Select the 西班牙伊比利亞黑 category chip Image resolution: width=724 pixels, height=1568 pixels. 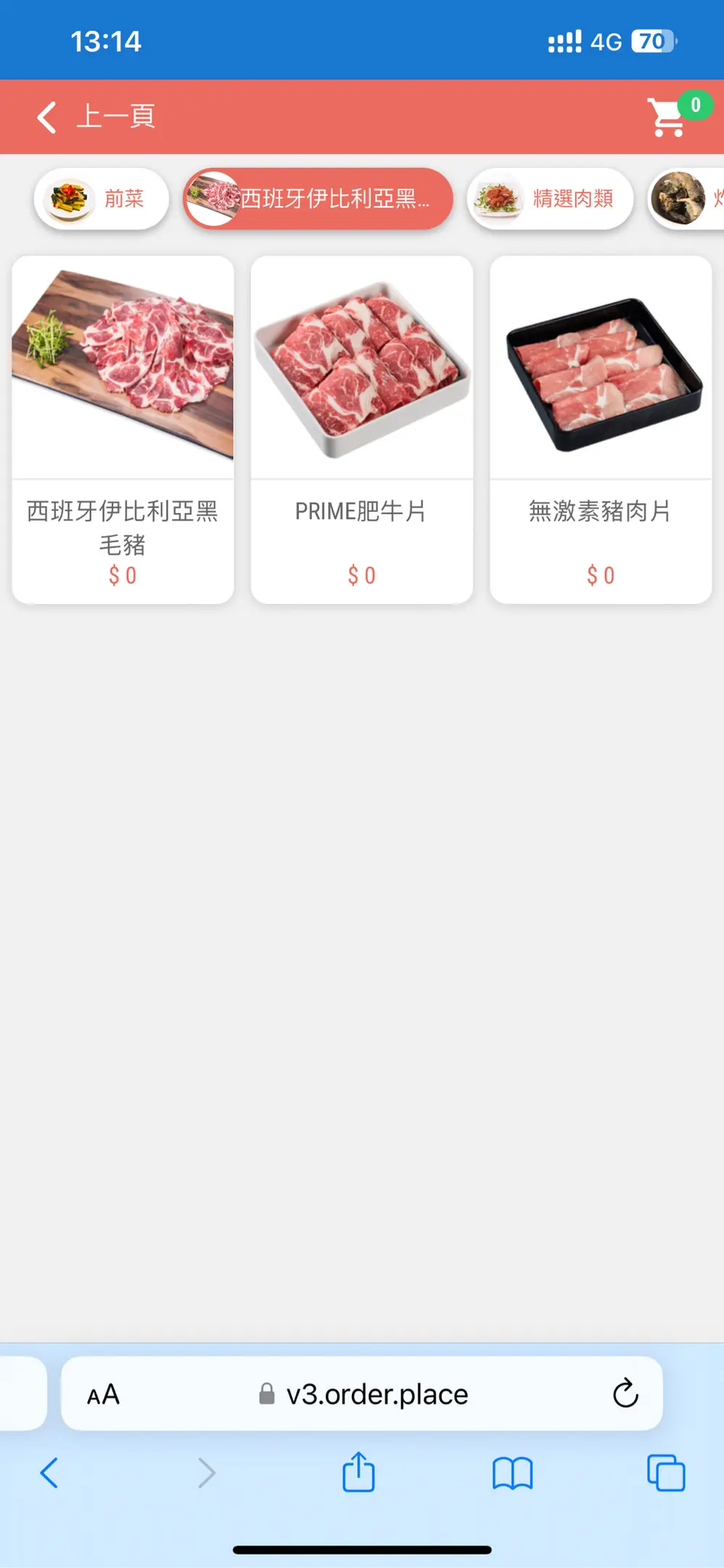[x=318, y=199]
